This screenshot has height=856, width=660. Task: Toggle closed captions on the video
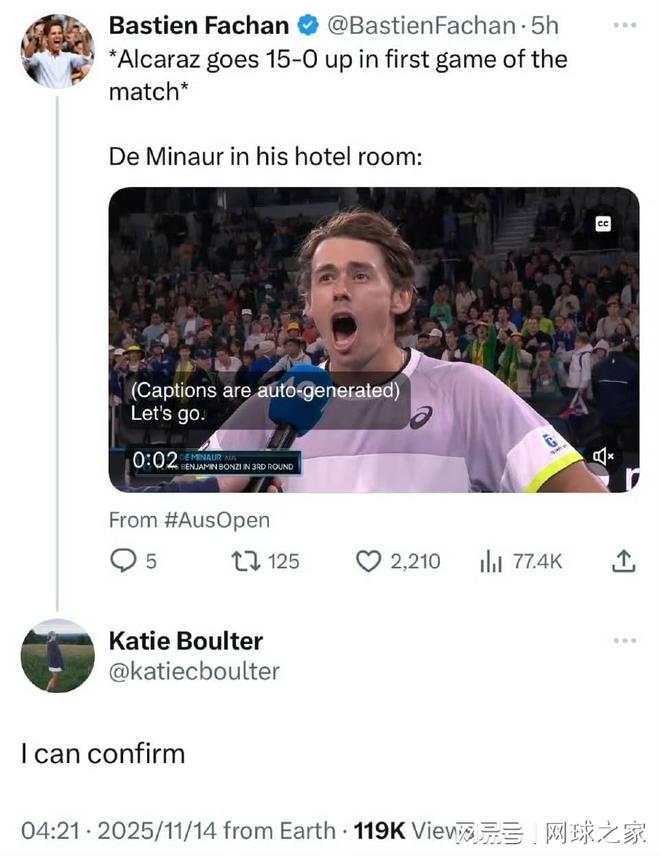click(x=602, y=224)
